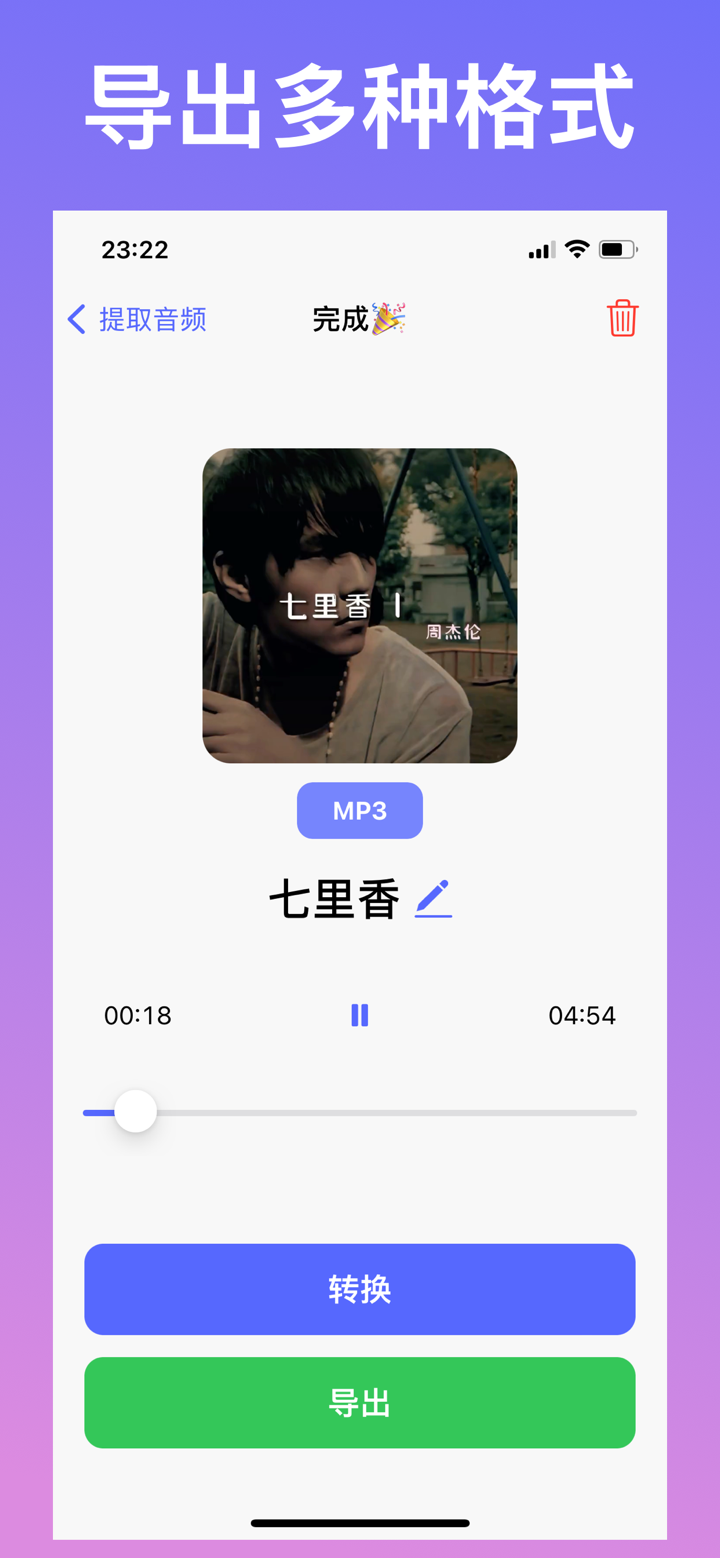
Task: Export the audio with 导出 button
Action: (359, 1402)
